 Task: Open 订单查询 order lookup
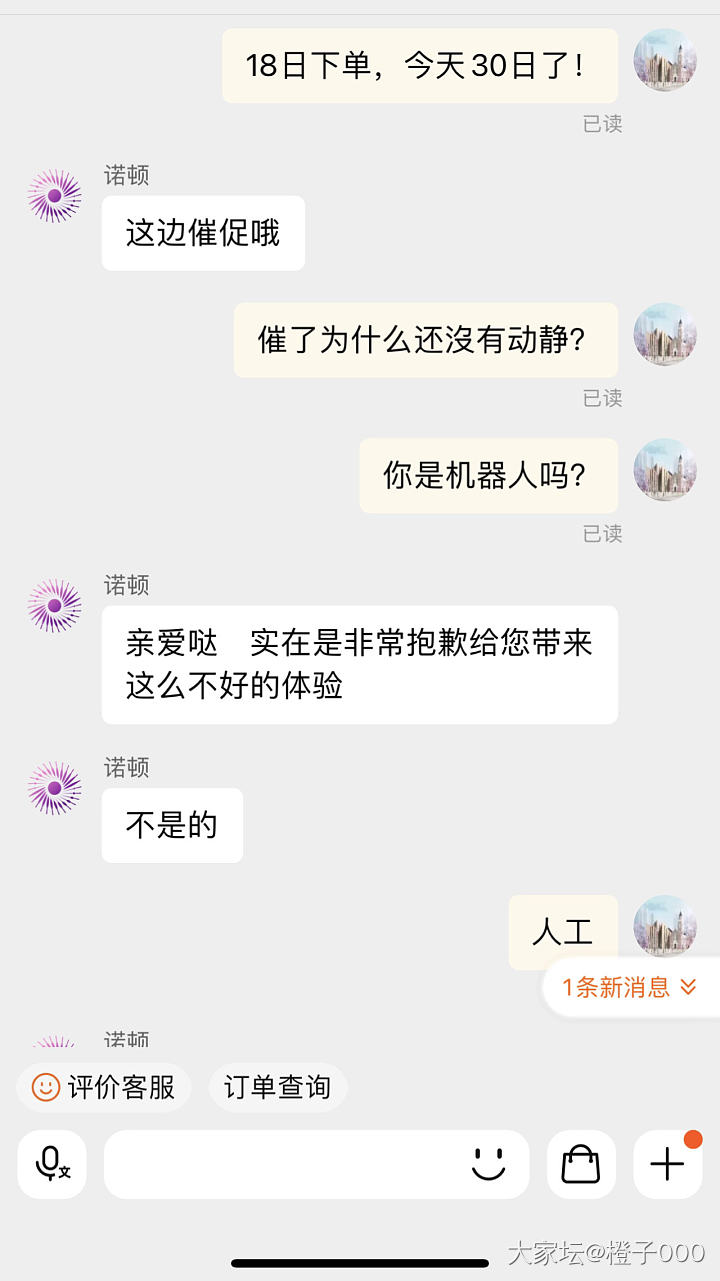(x=277, y=1087)
